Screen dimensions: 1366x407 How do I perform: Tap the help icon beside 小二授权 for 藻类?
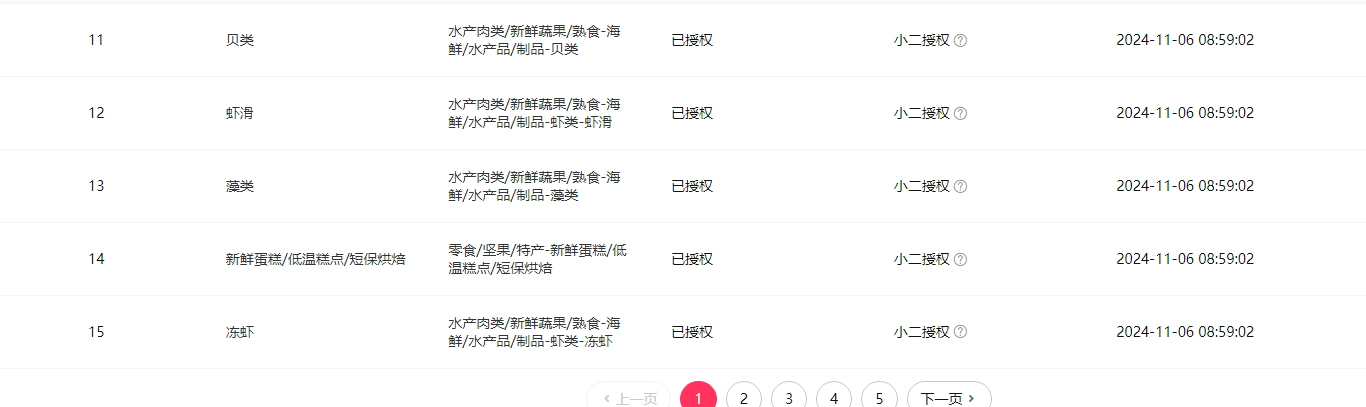pyautogui.click(x=960, y=187)
